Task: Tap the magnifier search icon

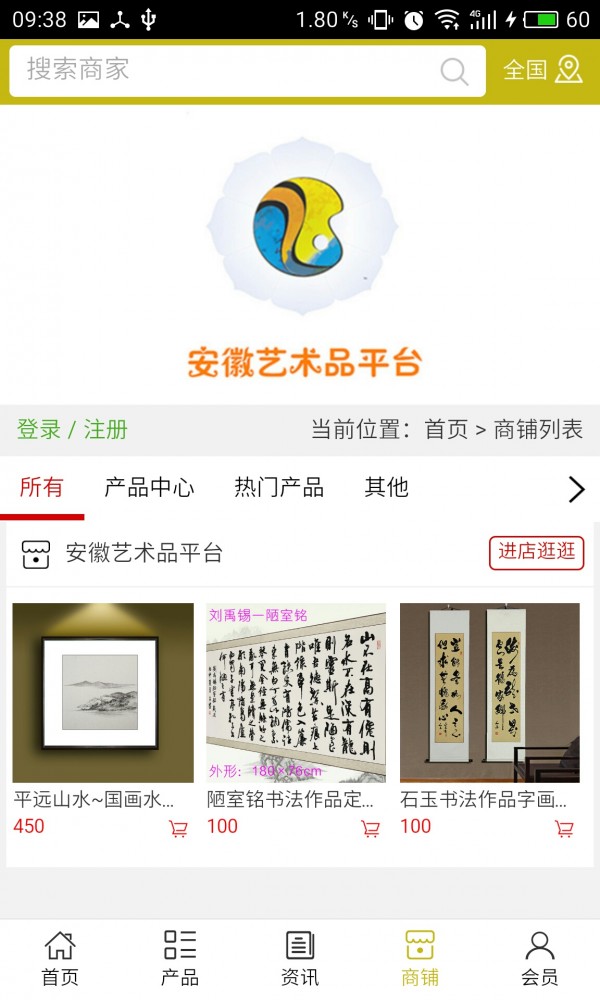Action: coord(454,71)
